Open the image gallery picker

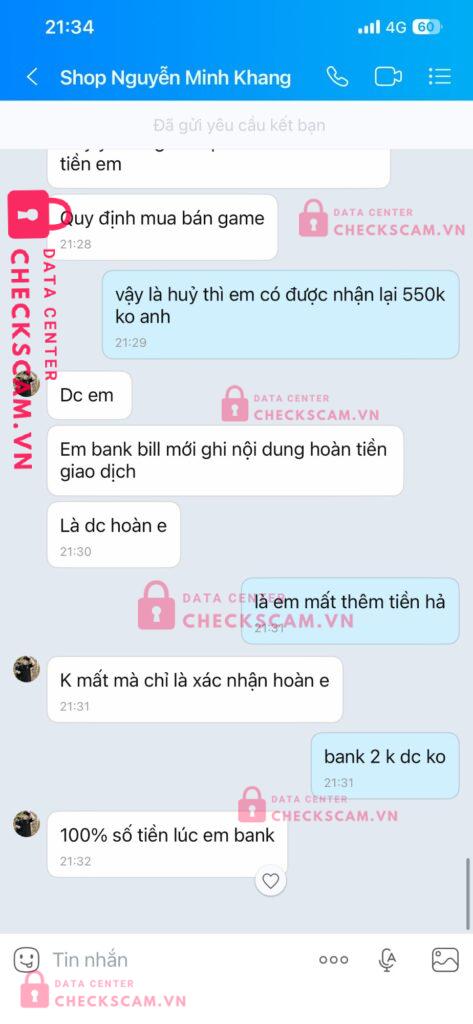click(445, 959)
